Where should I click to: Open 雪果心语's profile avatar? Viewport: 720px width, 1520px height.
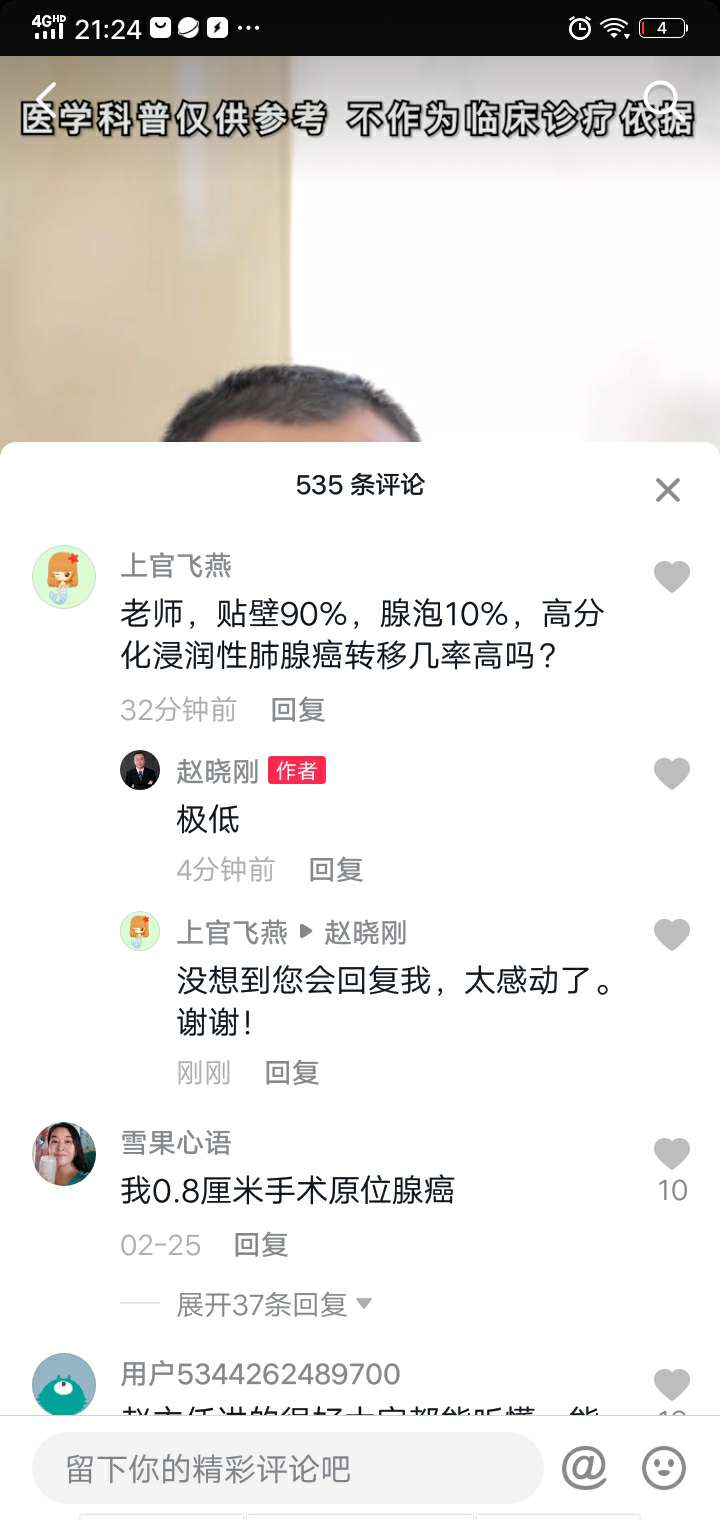coord(64,1153)
